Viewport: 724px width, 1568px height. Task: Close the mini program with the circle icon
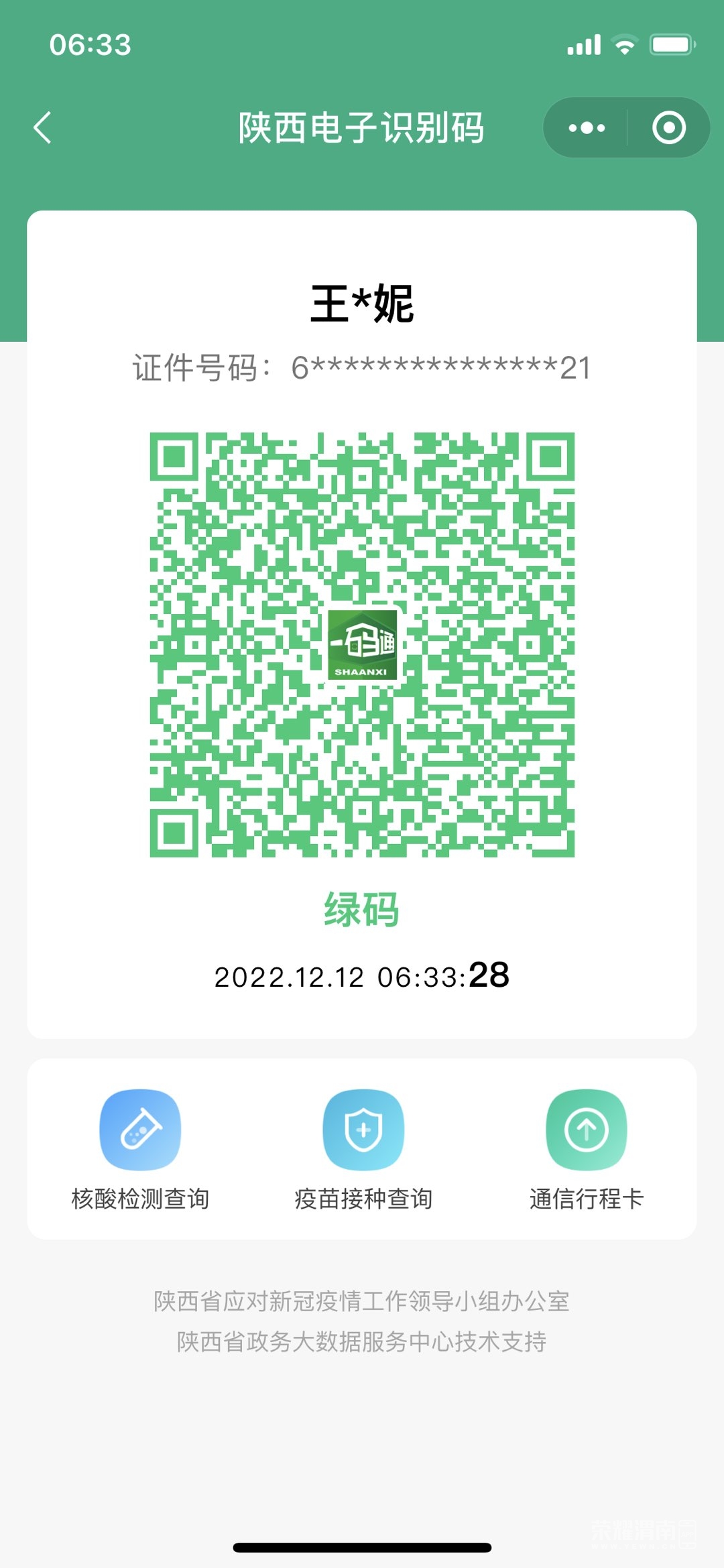tap(668, 127)
